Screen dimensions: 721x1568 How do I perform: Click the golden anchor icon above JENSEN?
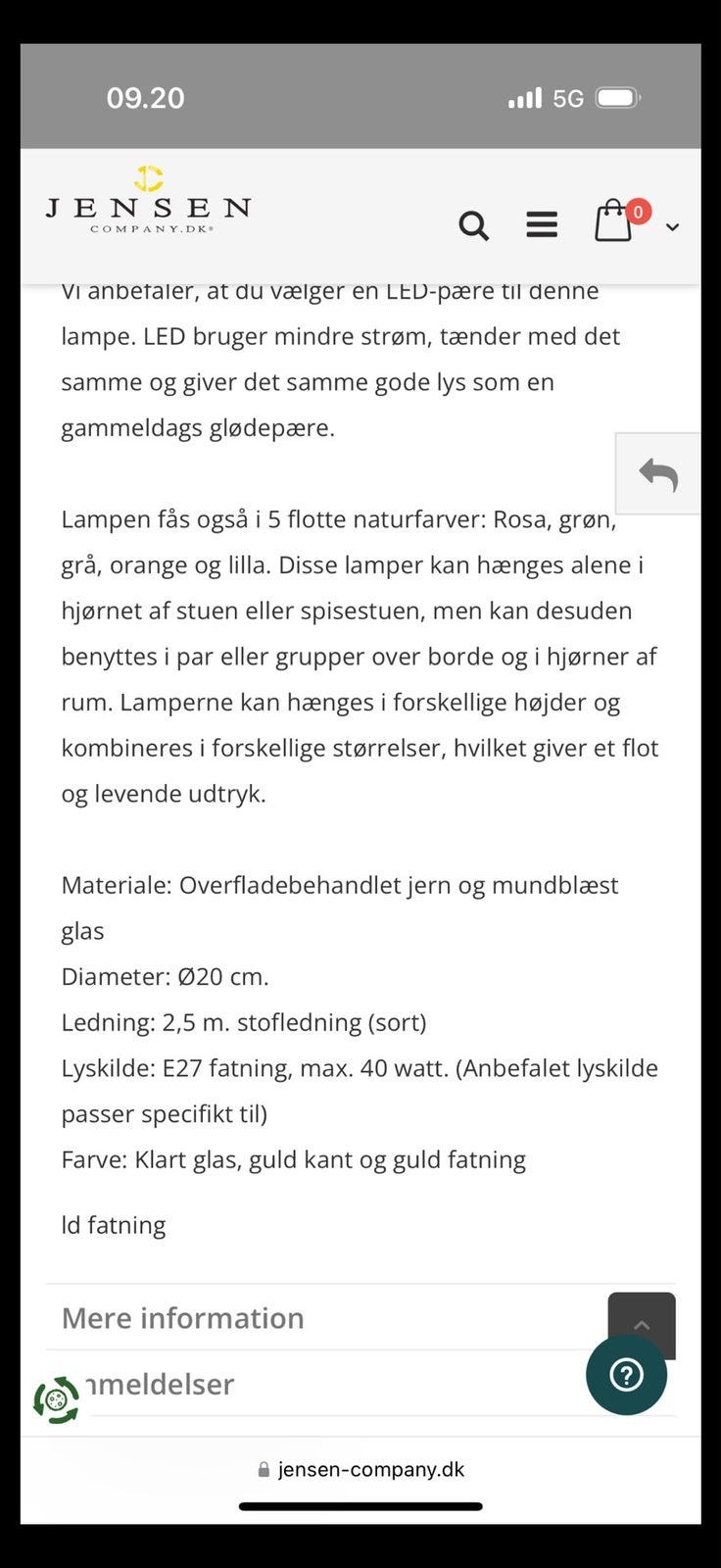148,179
